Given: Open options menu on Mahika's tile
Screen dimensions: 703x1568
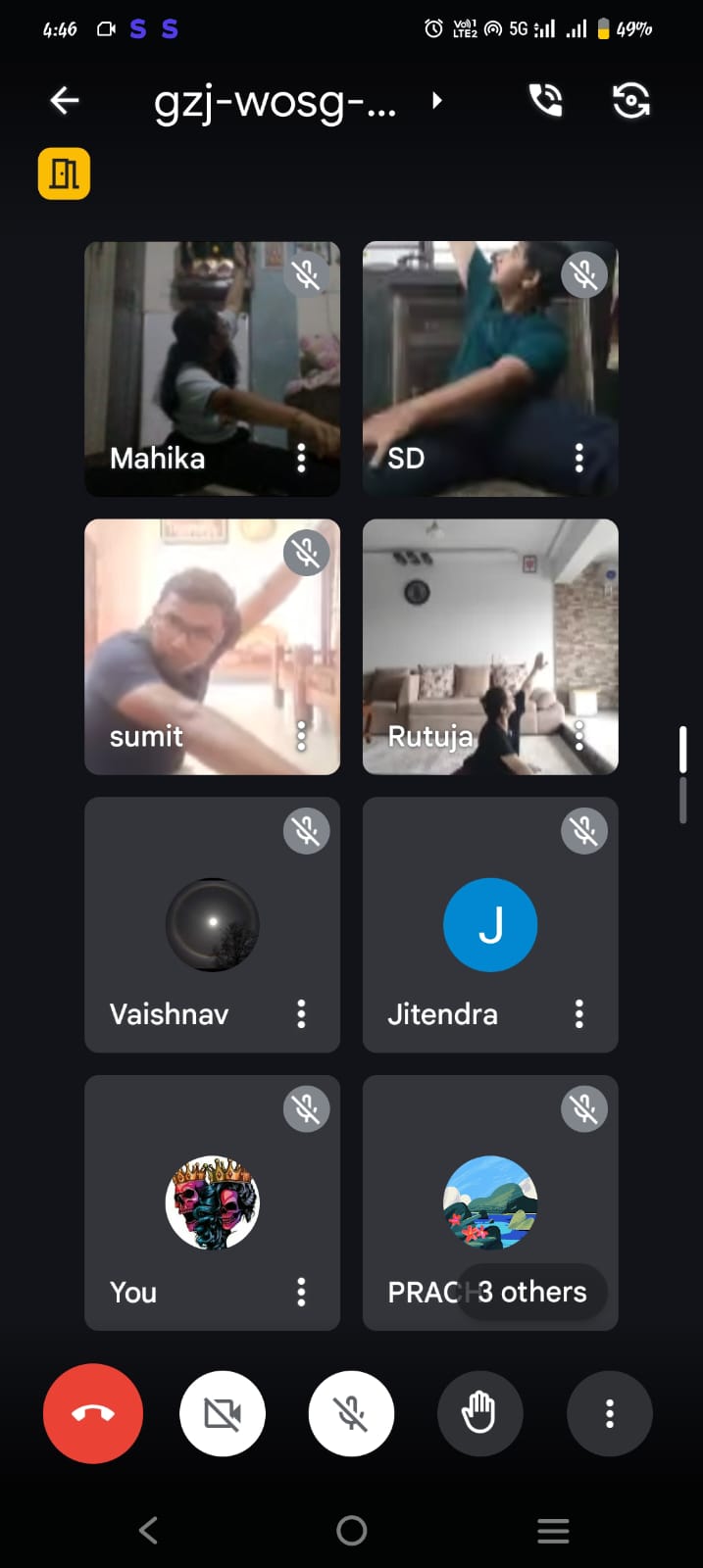Looking at the screenshot, I should point(301,458).
